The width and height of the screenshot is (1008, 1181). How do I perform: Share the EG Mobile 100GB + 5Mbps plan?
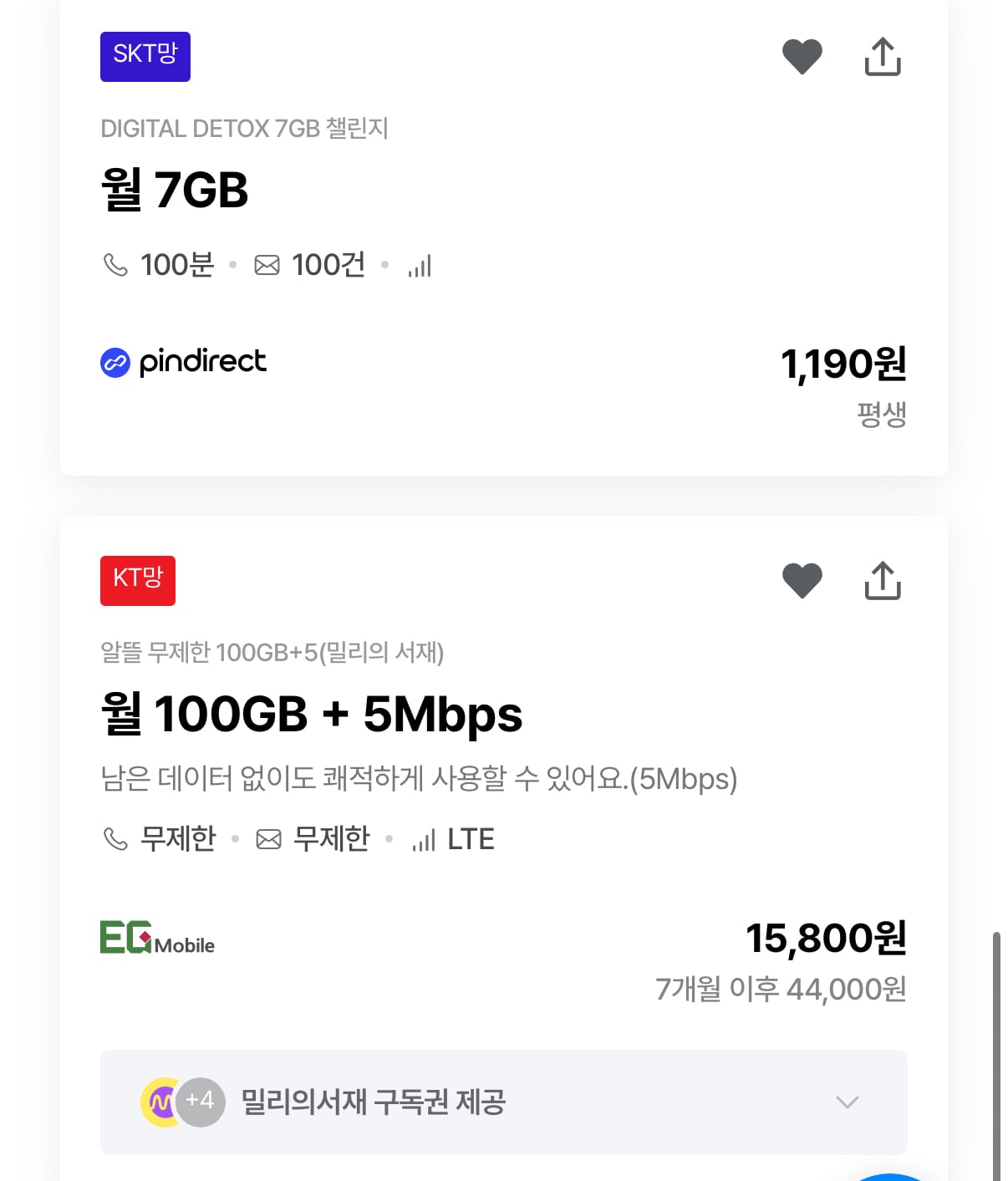882,581
